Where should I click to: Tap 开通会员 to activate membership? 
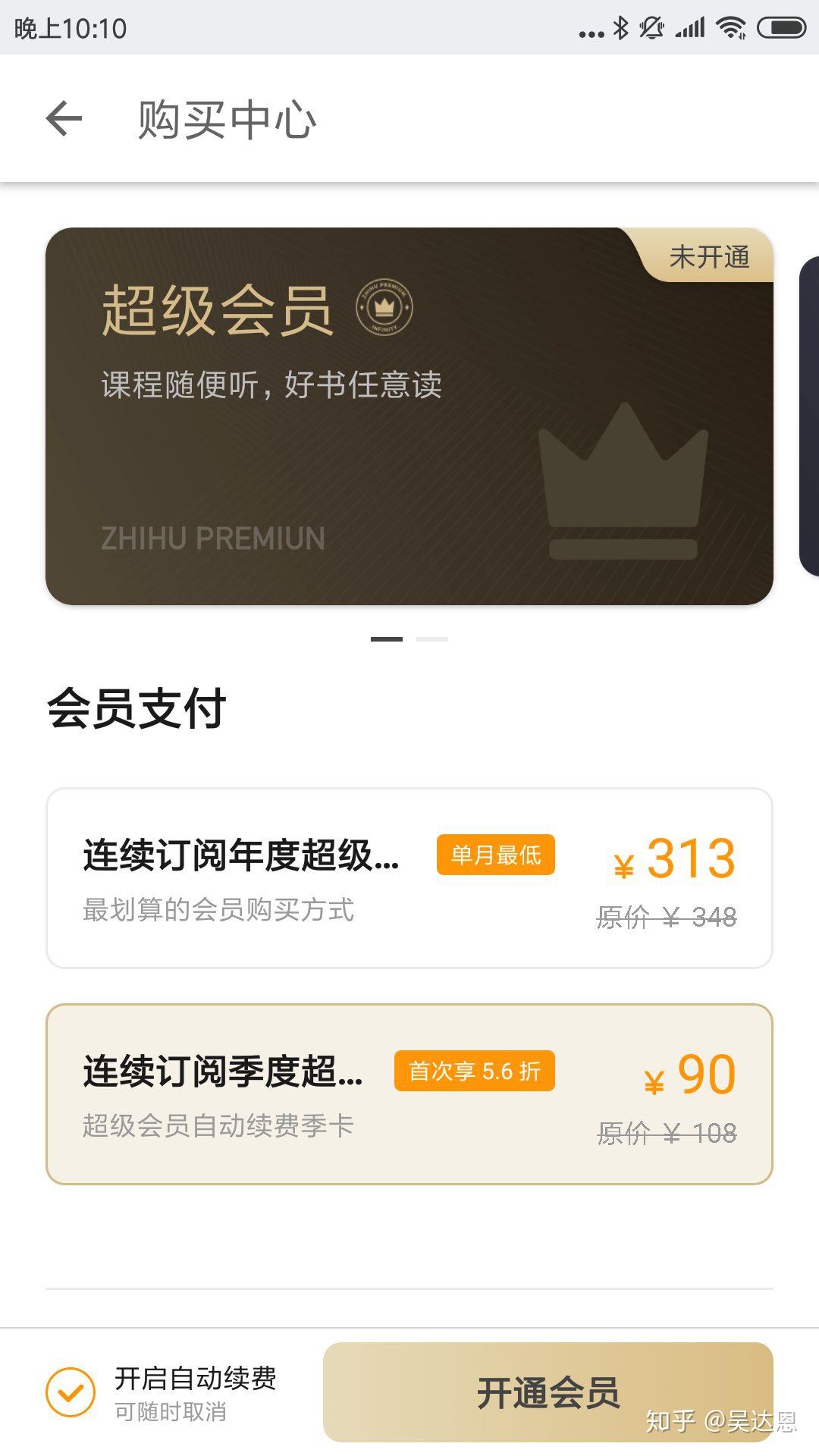tap(548, 1392)
